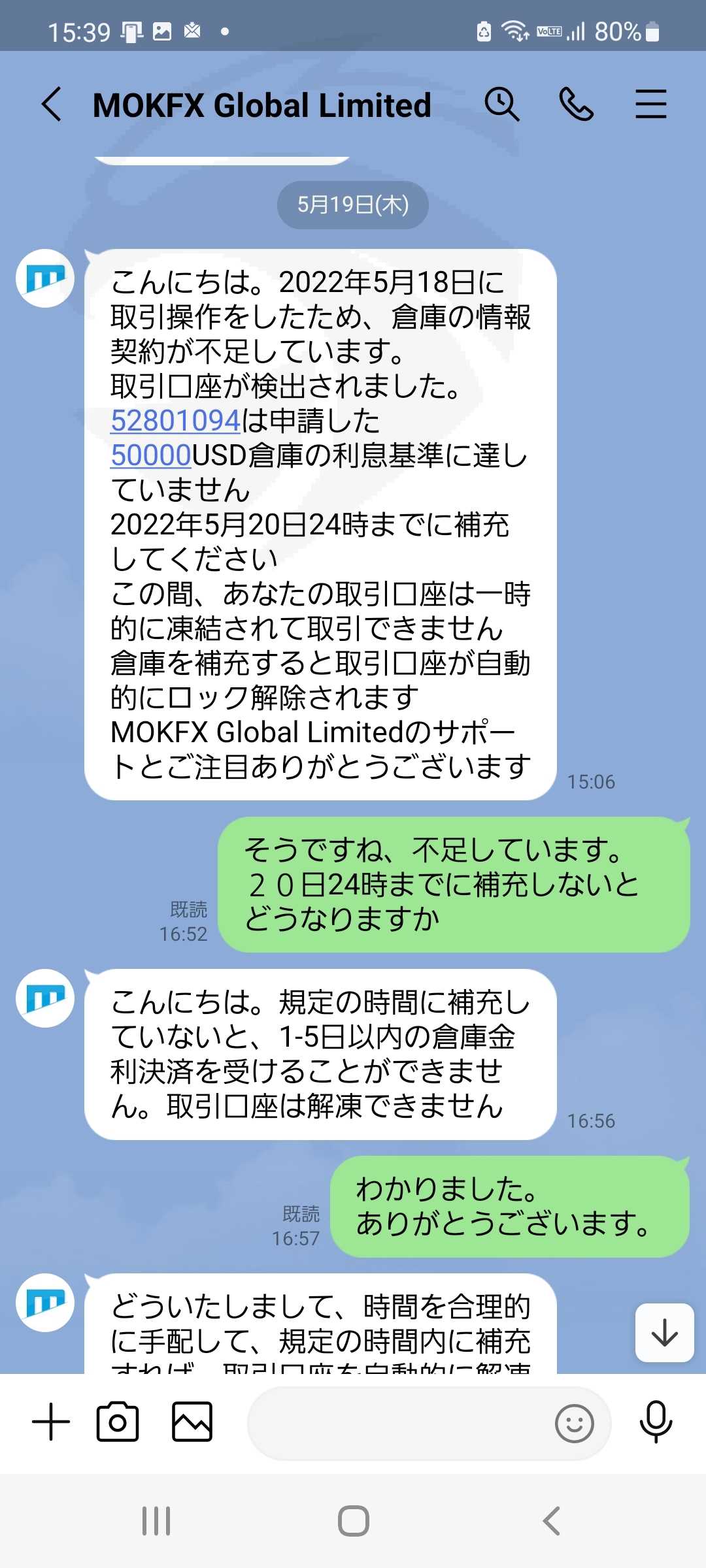This screenshot has width=706, height=1568.
Task: Focus the message input field
Action: [x=399, y=1423]
